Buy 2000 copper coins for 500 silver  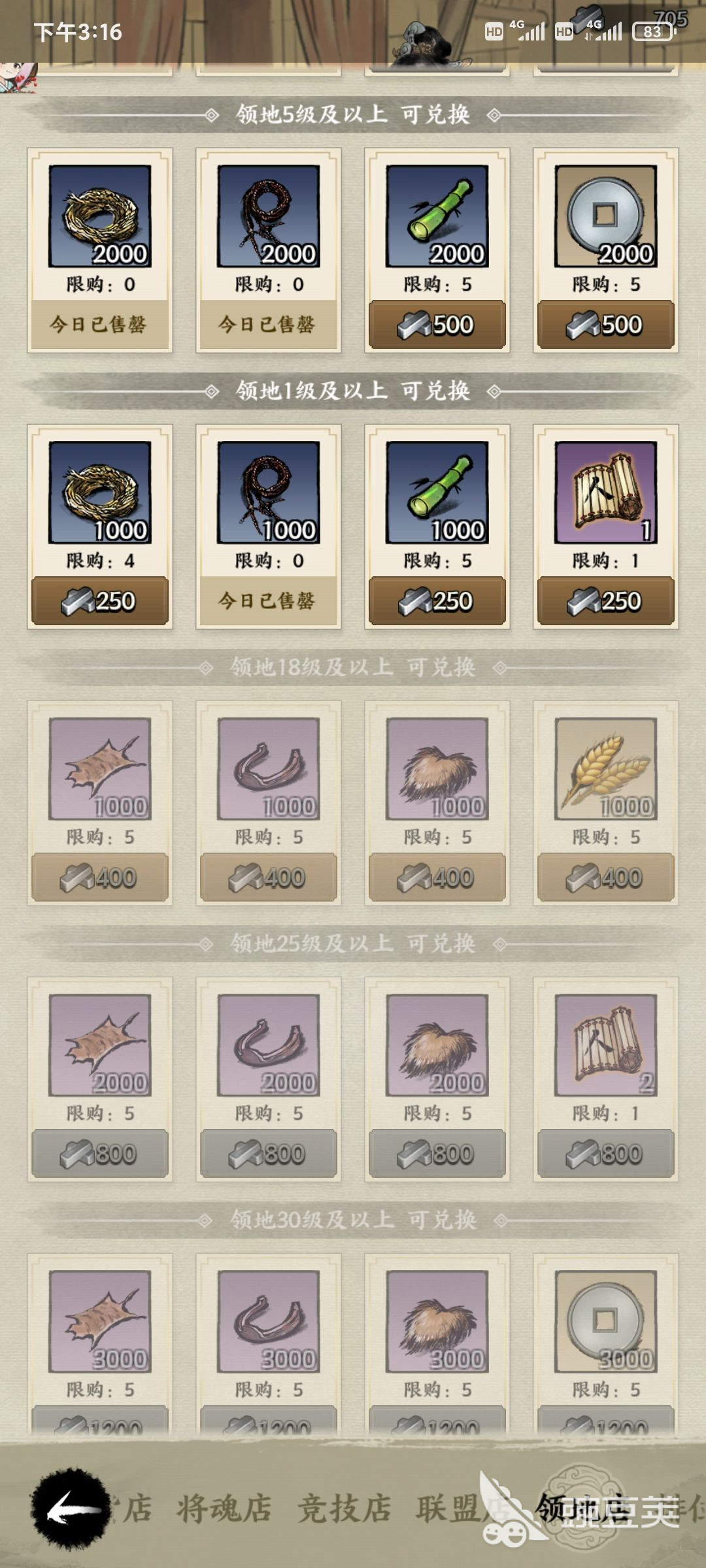[605, 325]
